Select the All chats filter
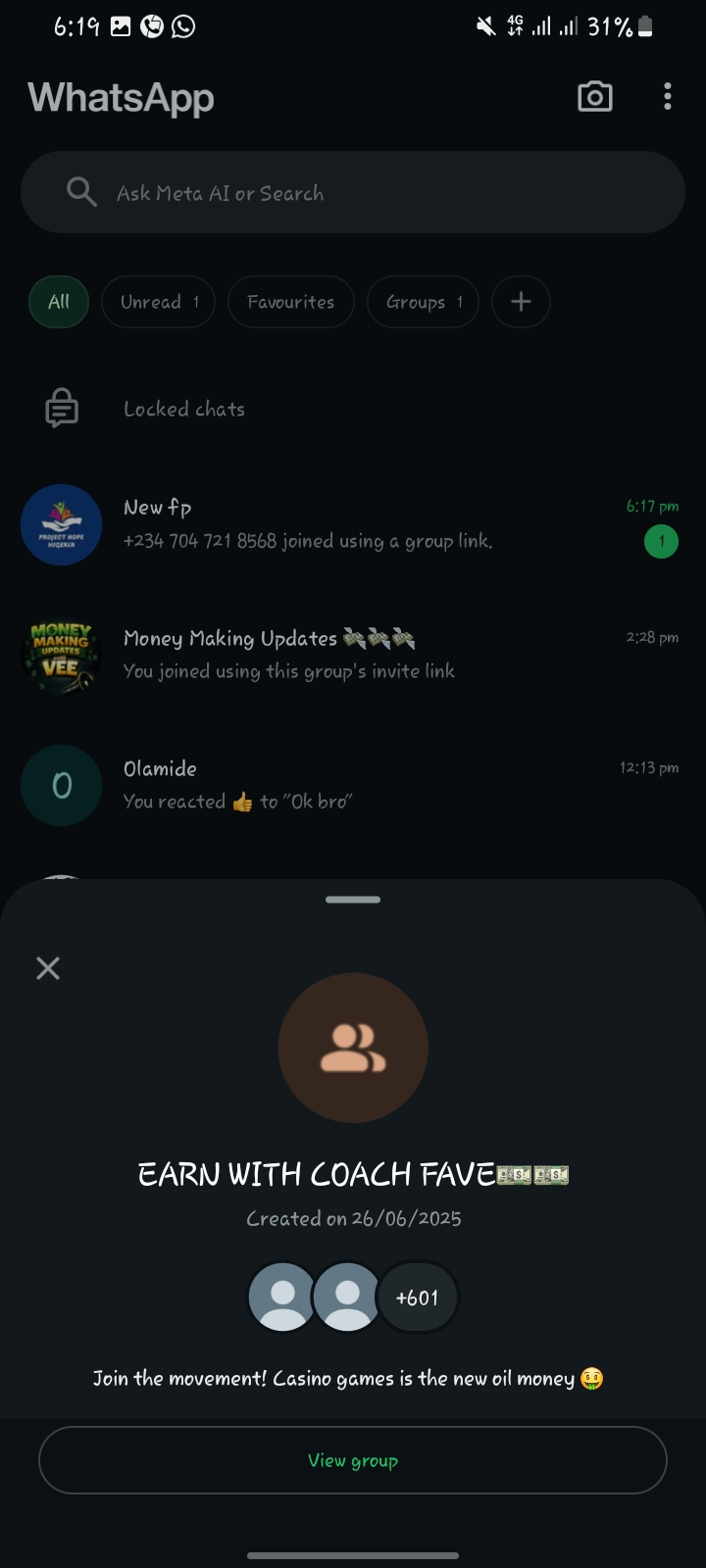This screenshot has height=1568, width=706. click(59, 302)
